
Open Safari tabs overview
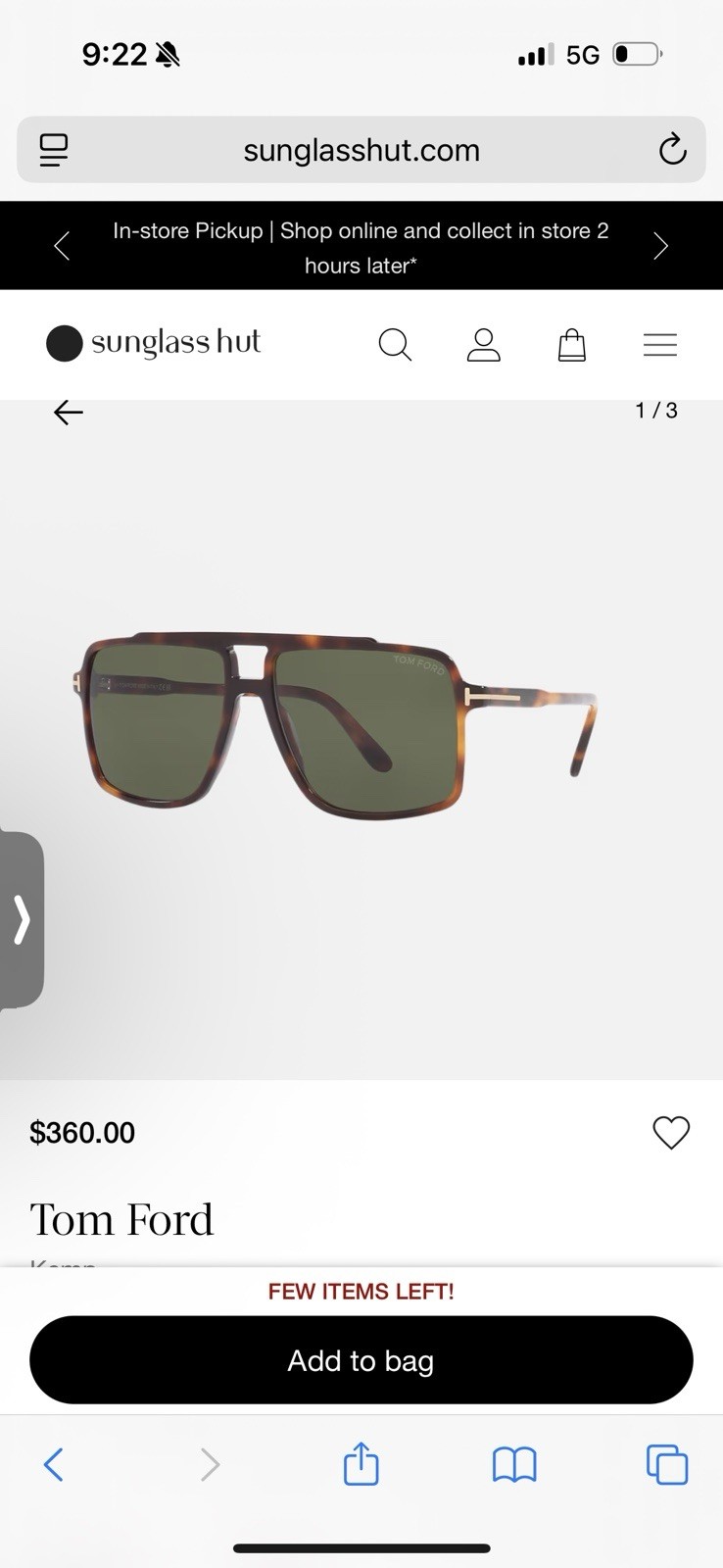(667, 1465)
